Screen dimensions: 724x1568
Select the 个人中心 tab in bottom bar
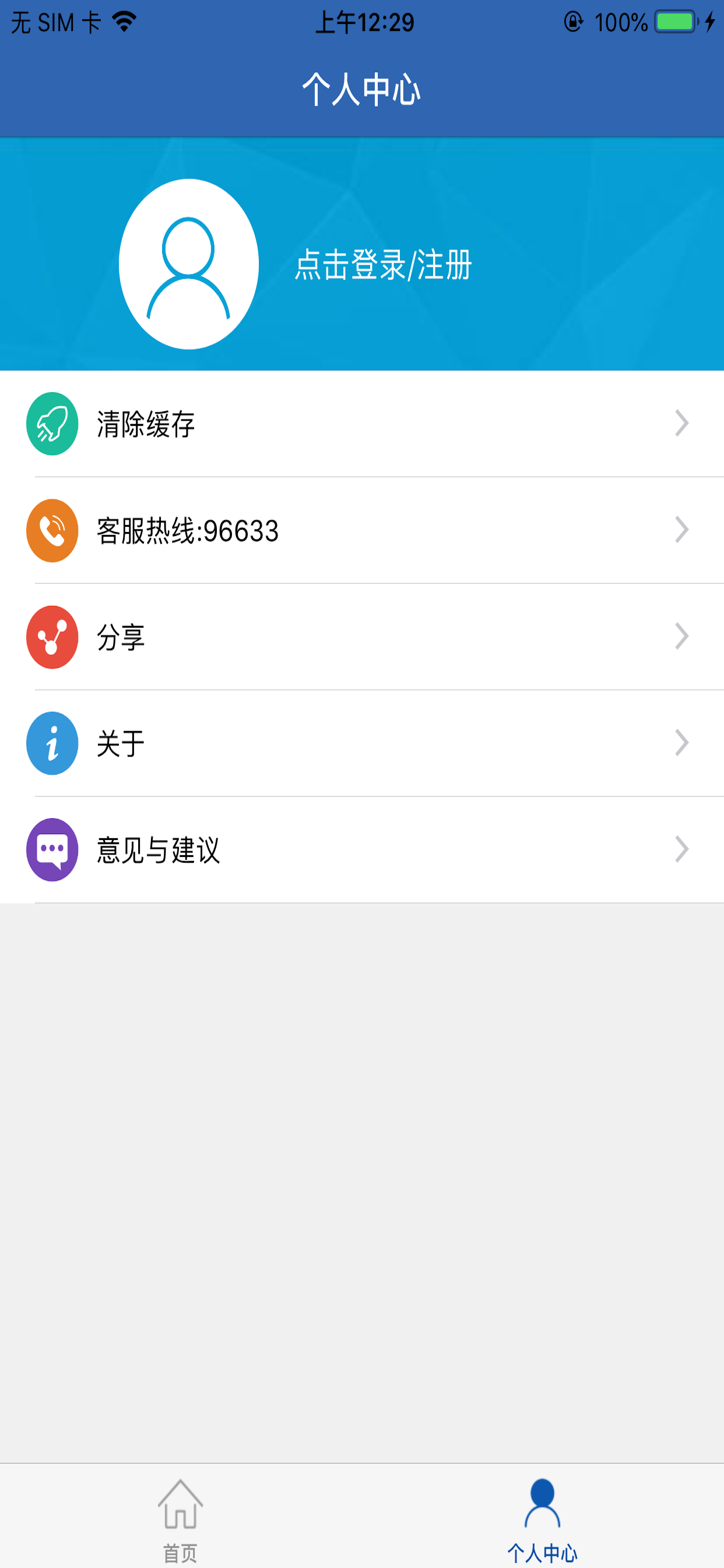pos(542,1520)
